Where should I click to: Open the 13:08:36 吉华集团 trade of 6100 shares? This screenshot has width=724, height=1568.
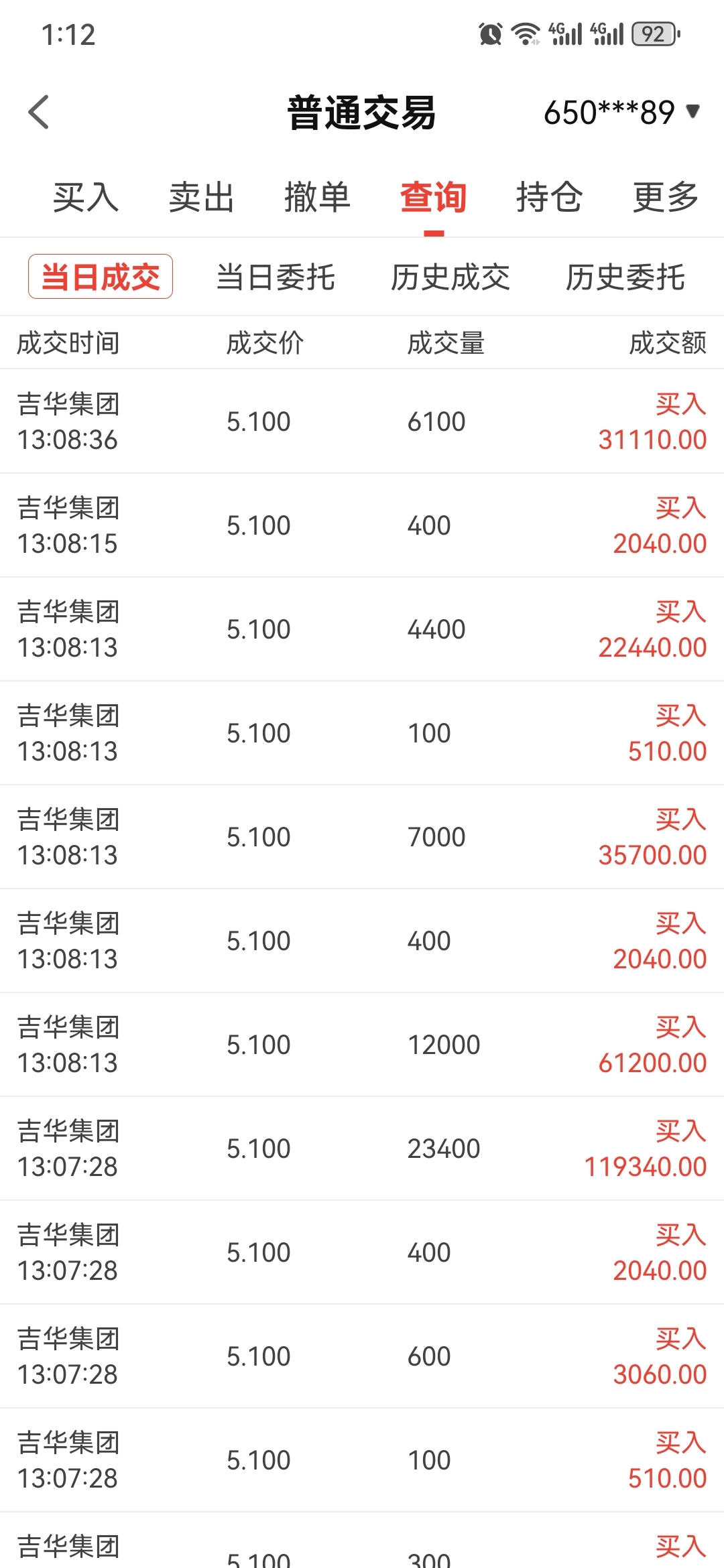click(x=362, y=421)
